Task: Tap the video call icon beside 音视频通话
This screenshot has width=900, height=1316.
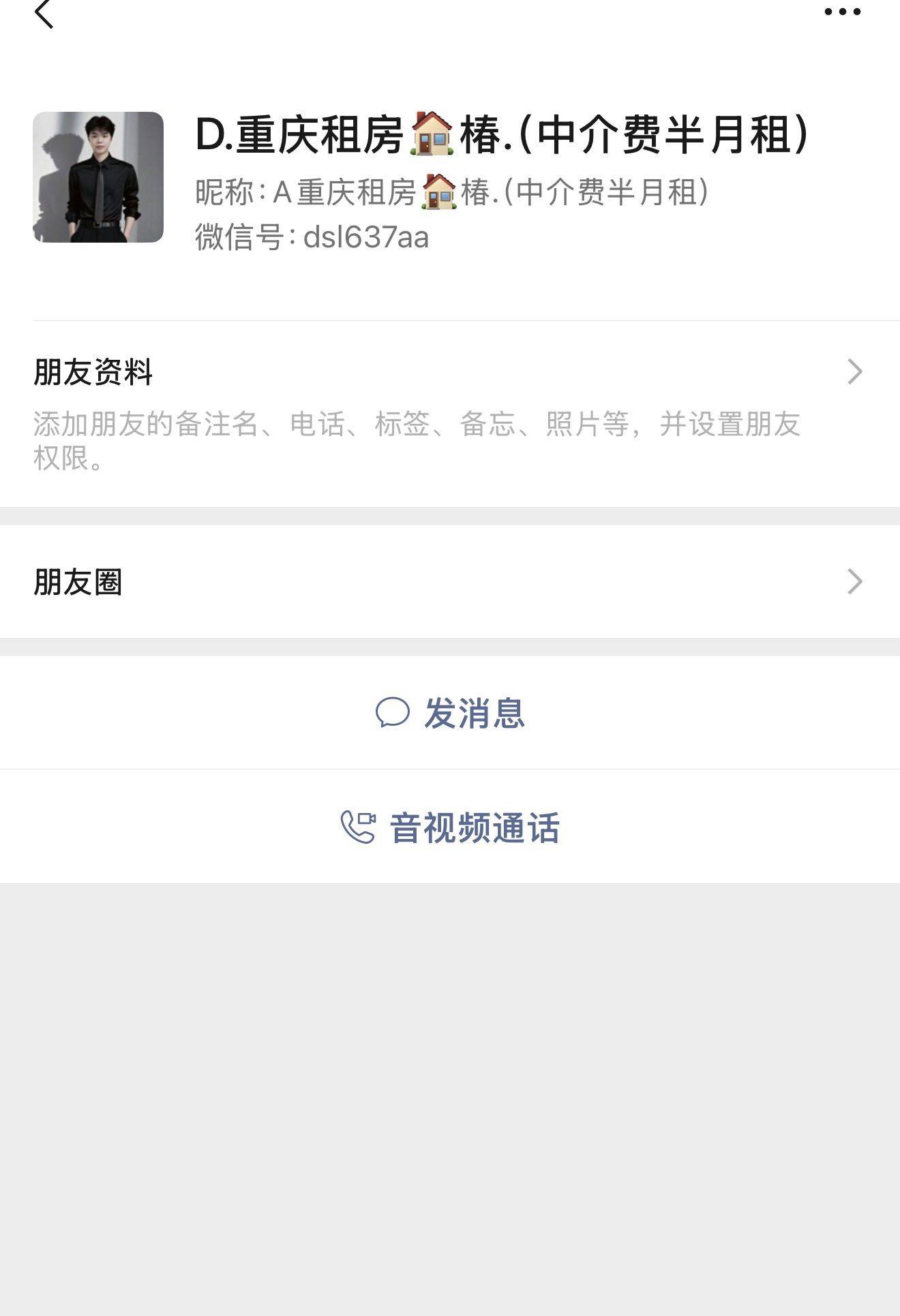Action: tap(360, 827)
